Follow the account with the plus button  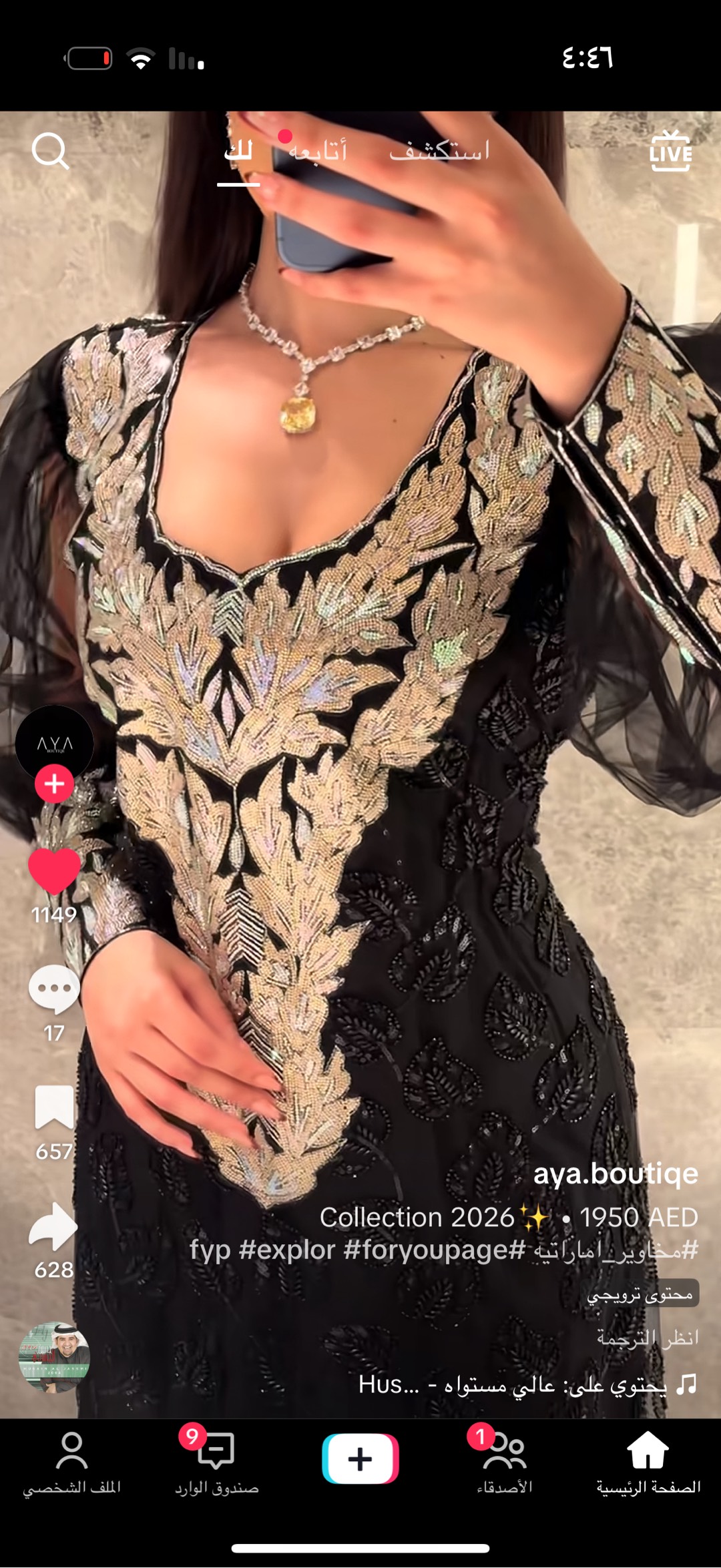pyautogui.click(x=54, y=784)
